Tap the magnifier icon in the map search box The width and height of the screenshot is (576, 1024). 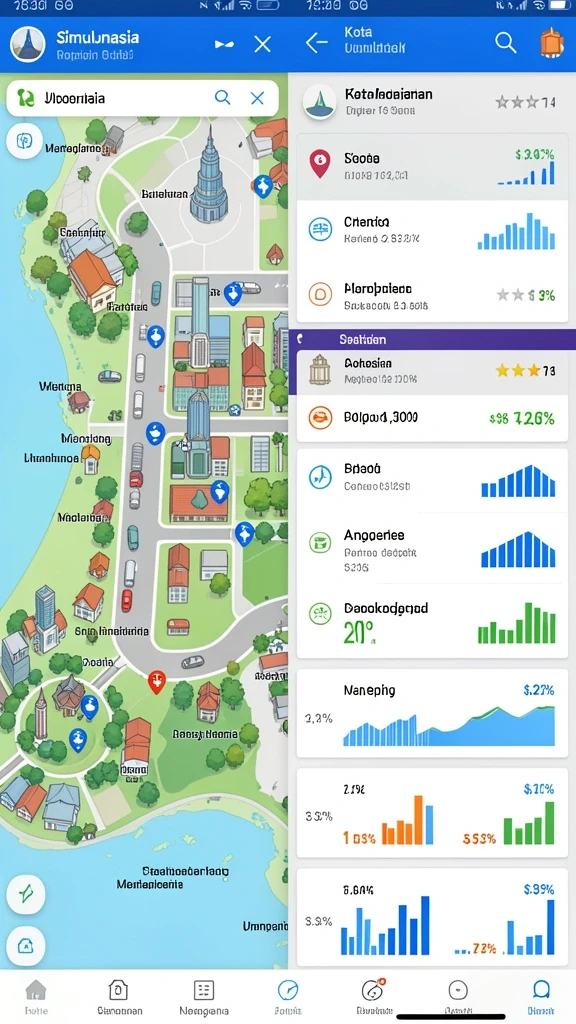pos(223,98)
